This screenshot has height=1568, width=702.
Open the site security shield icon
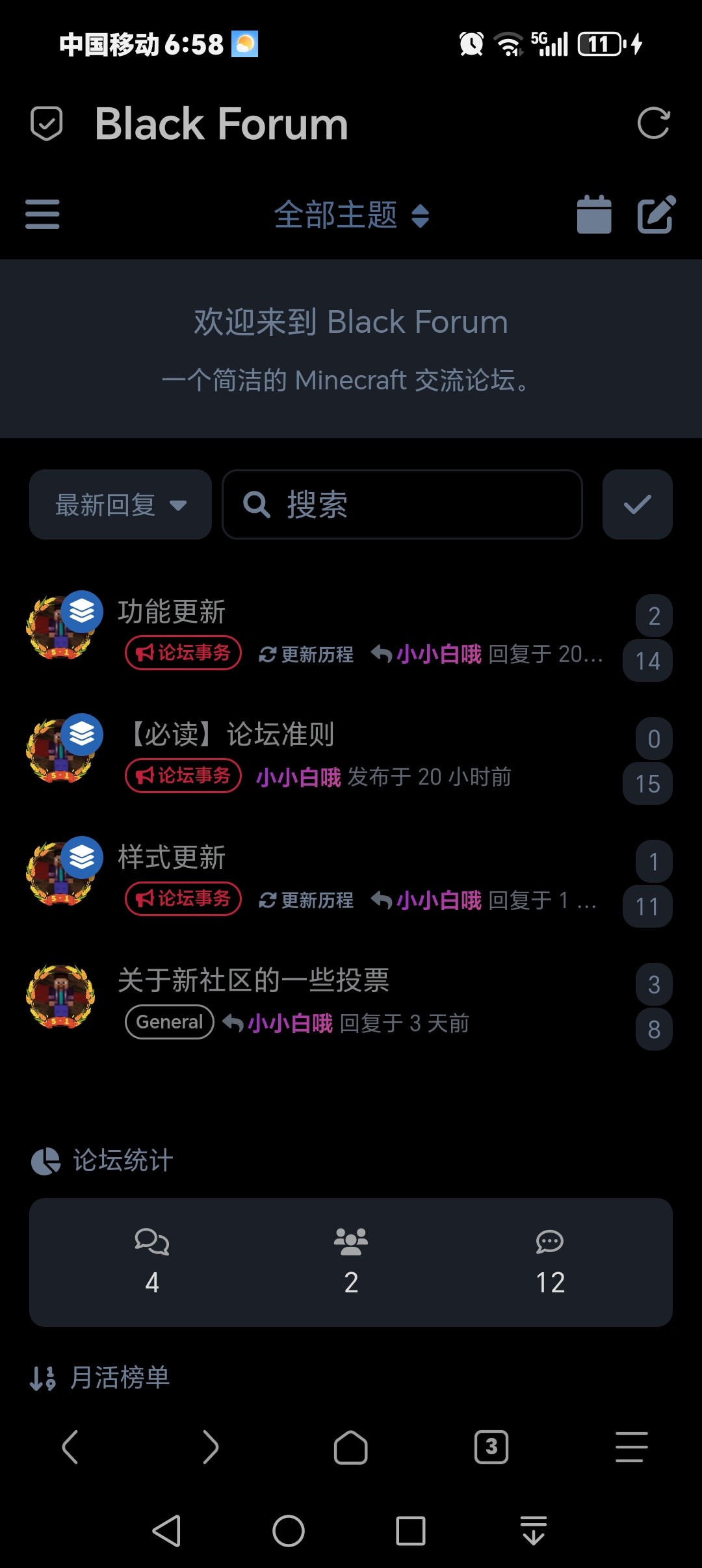click(x=47, y=124)
